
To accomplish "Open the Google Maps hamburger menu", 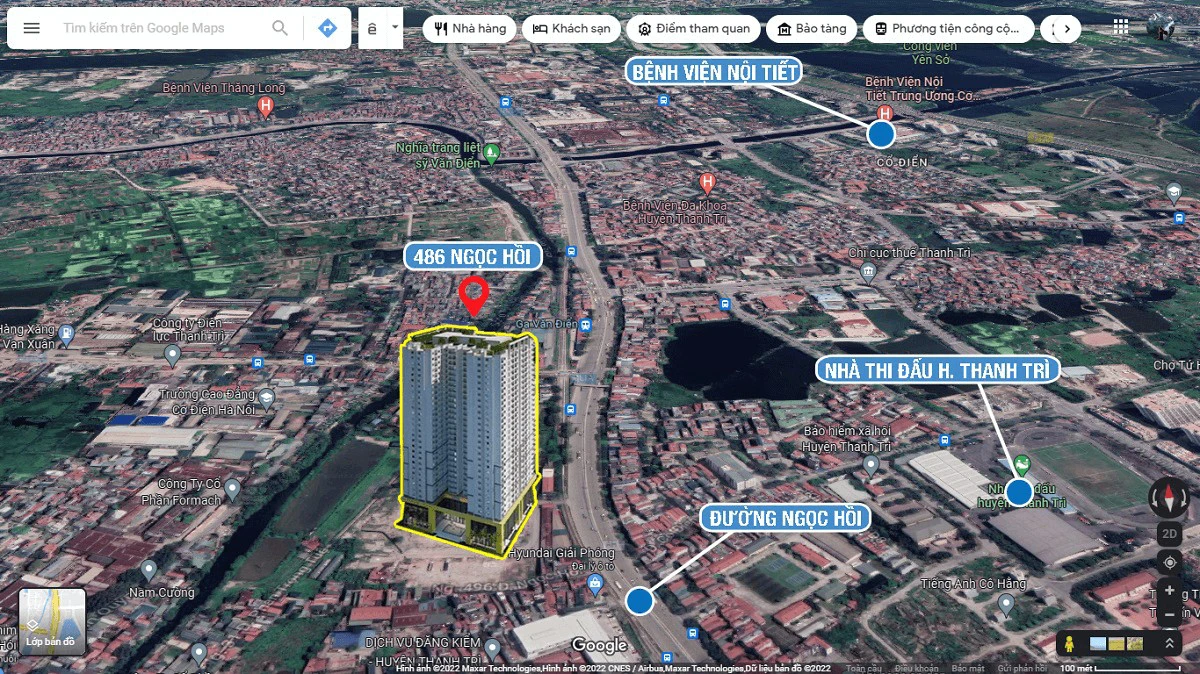I will tap(32, 28).
